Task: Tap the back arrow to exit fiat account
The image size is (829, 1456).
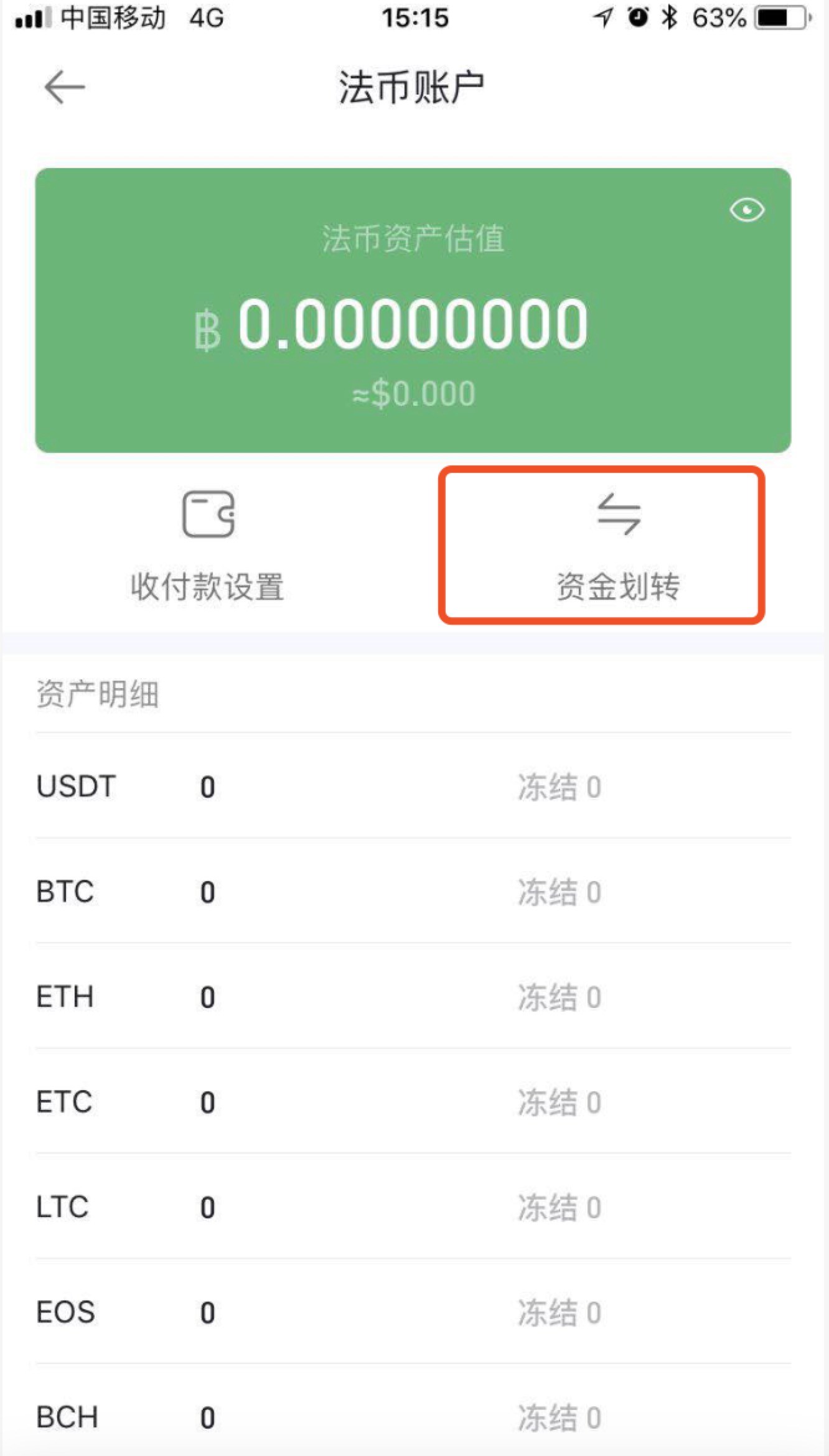Action: click(64, 86)
